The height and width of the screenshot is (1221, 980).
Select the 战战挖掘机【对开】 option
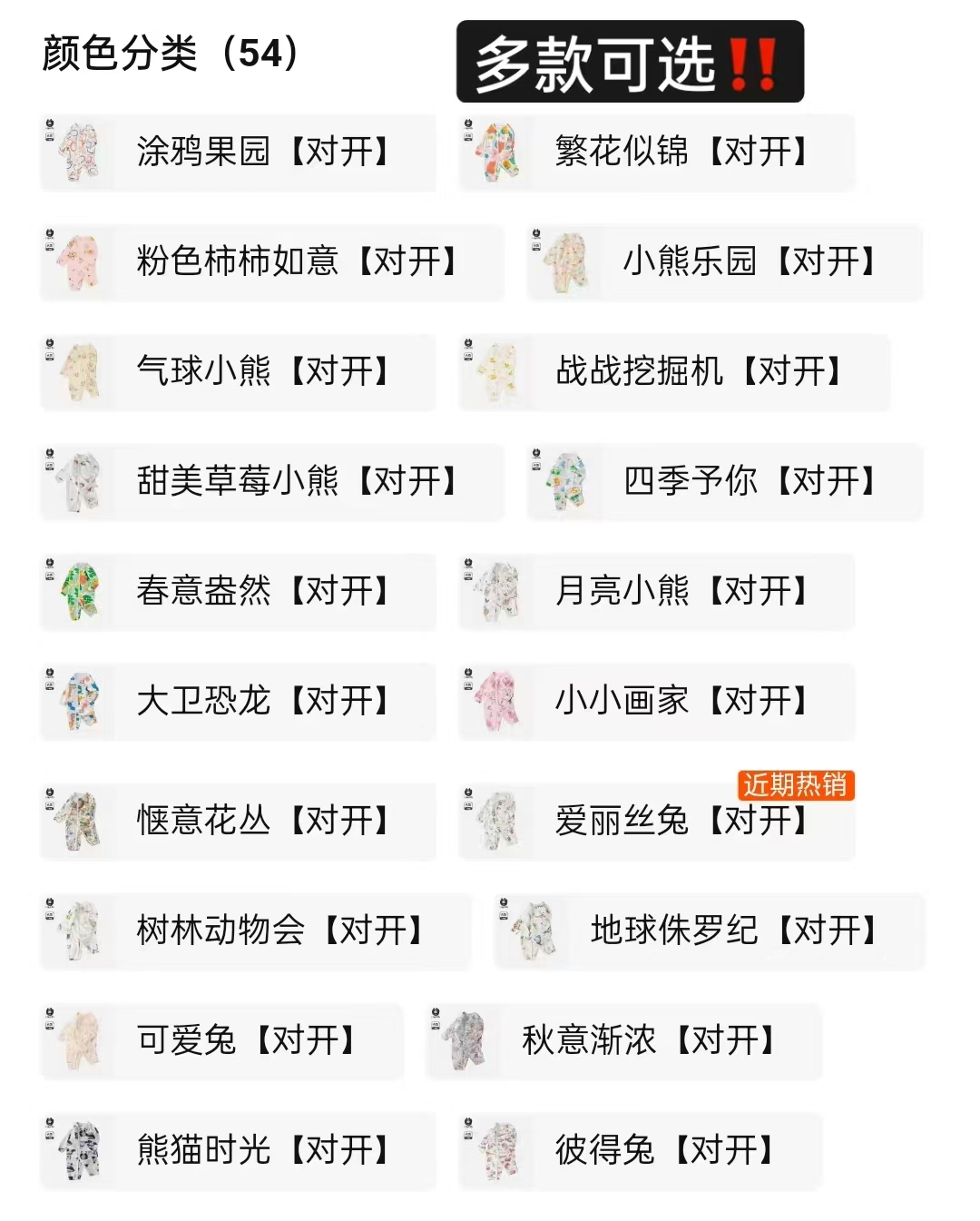[x=676, y=372]
